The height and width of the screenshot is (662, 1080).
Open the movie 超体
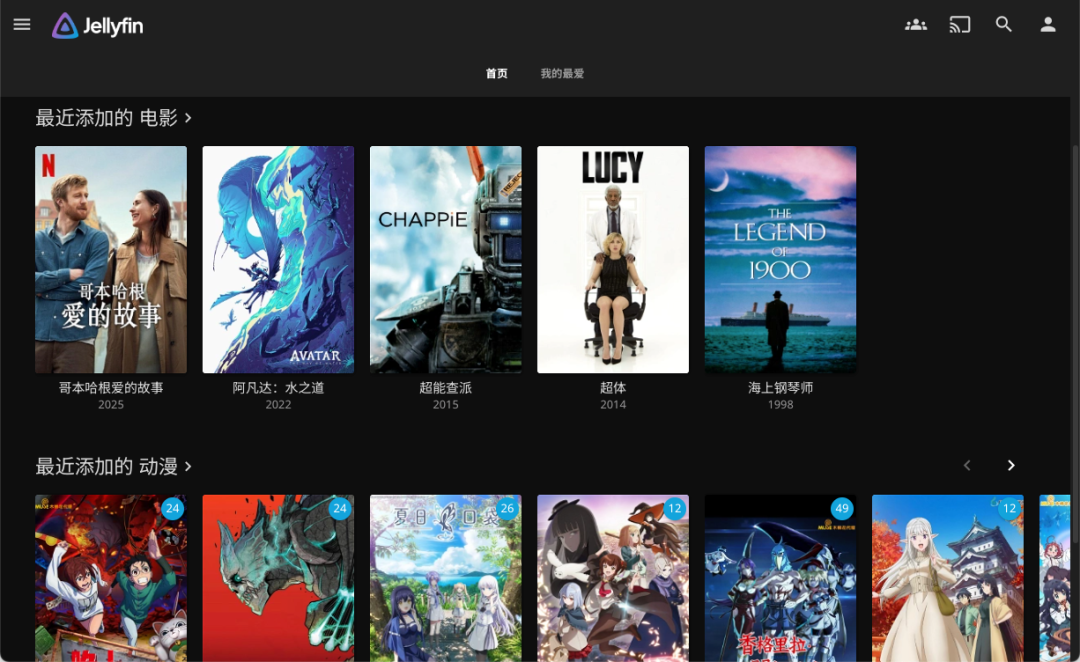[x=613, y=260]
